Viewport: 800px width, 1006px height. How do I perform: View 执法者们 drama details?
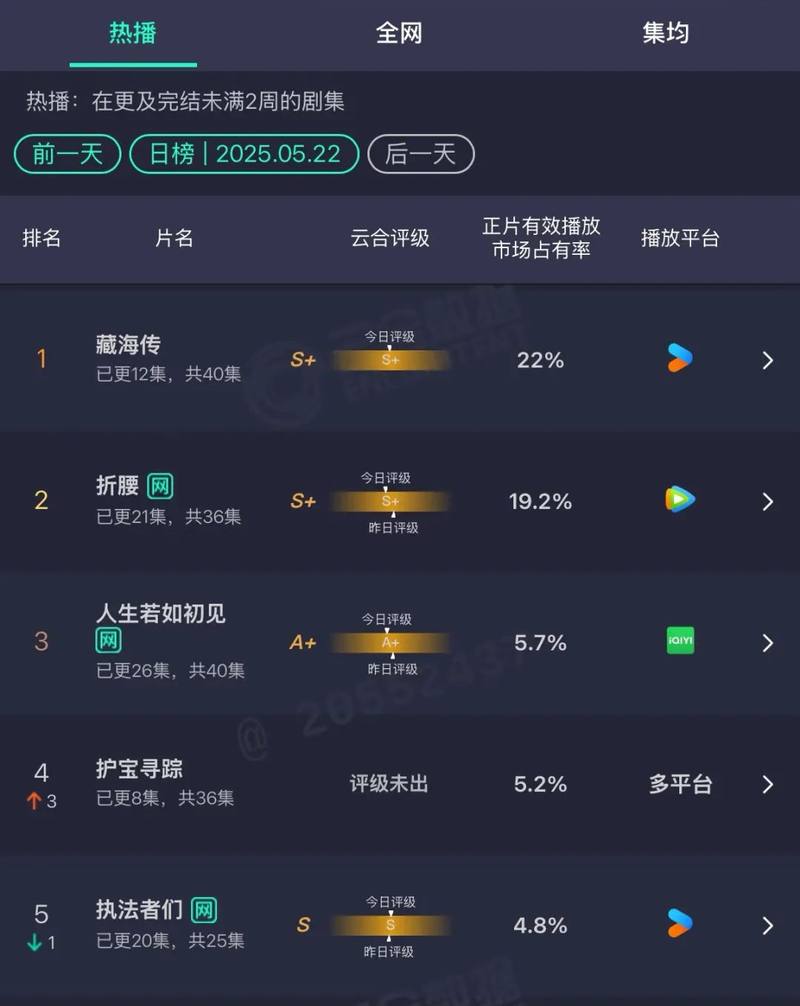point(767,925)
